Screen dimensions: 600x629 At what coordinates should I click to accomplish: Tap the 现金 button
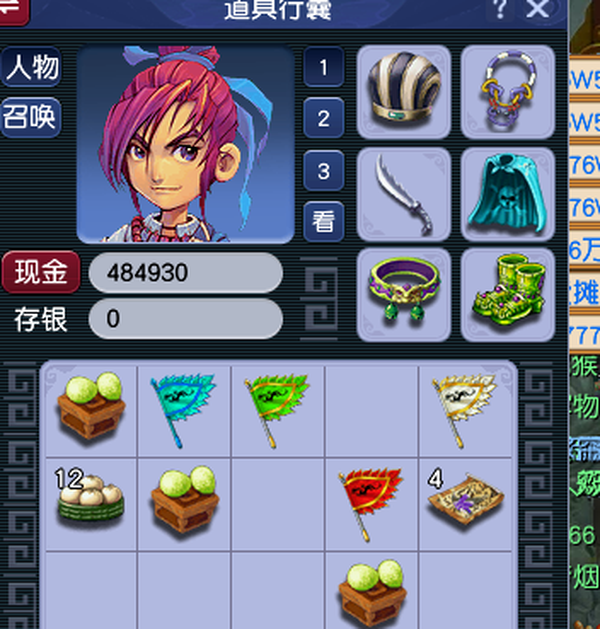coord(41,272)
